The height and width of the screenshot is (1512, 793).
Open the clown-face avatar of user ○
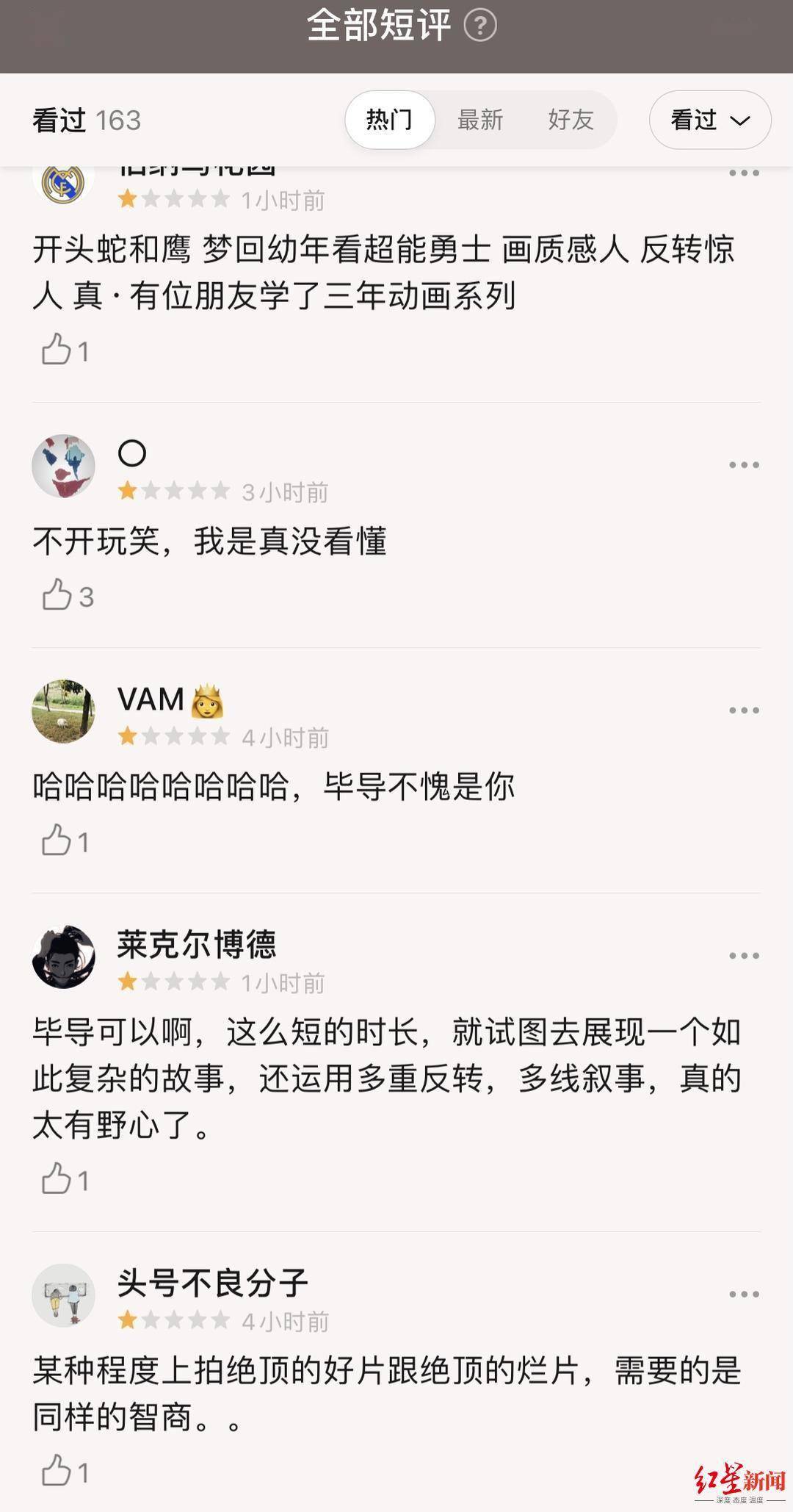click(x=64, y=466)
